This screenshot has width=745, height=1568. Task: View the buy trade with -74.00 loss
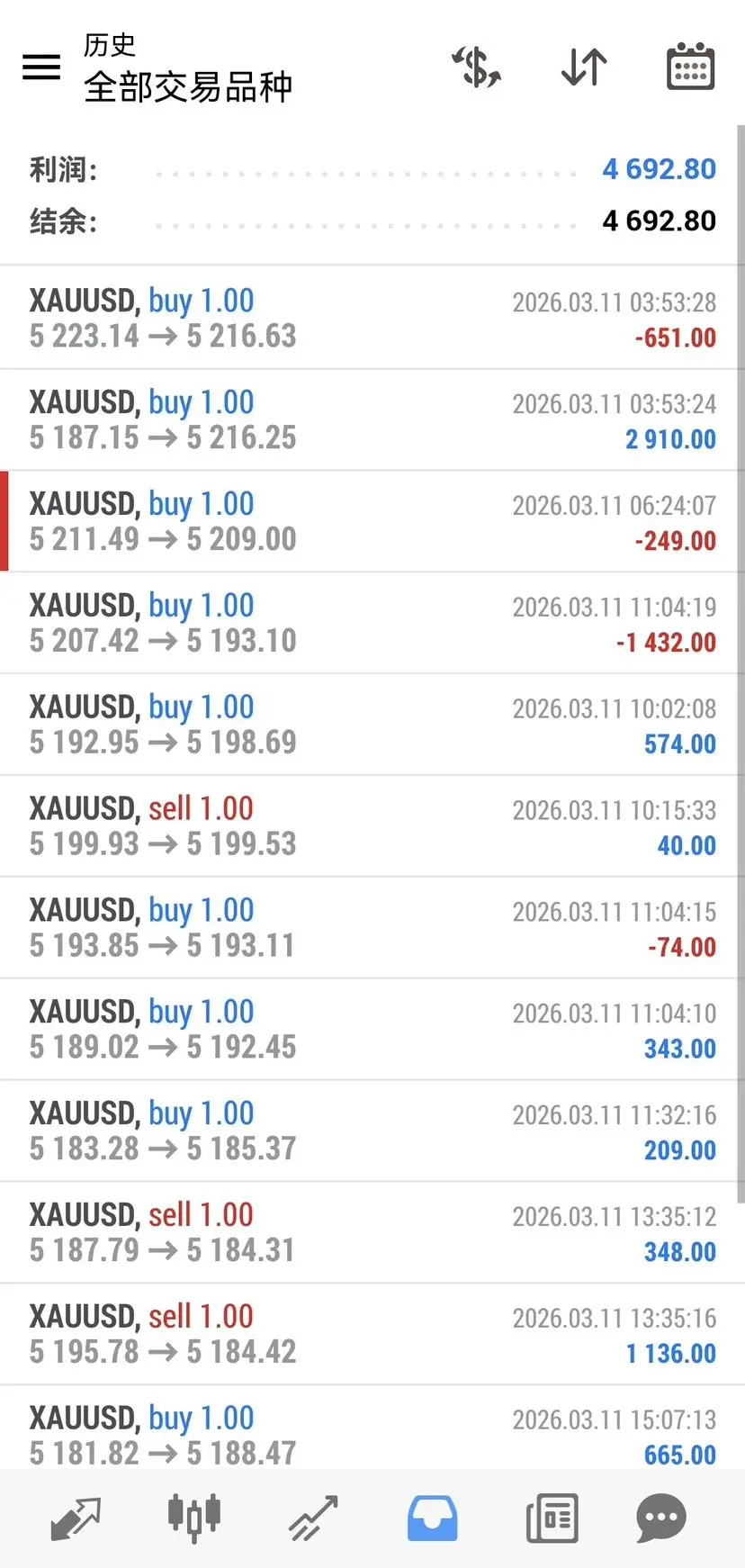pos(372,928)
